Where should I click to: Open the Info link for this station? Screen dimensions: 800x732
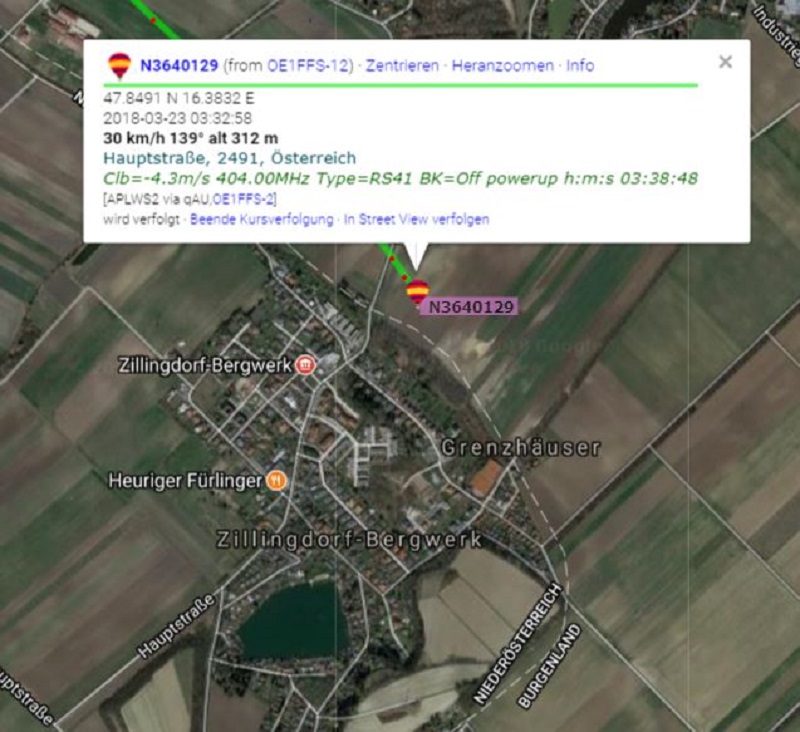coord(580,66)
